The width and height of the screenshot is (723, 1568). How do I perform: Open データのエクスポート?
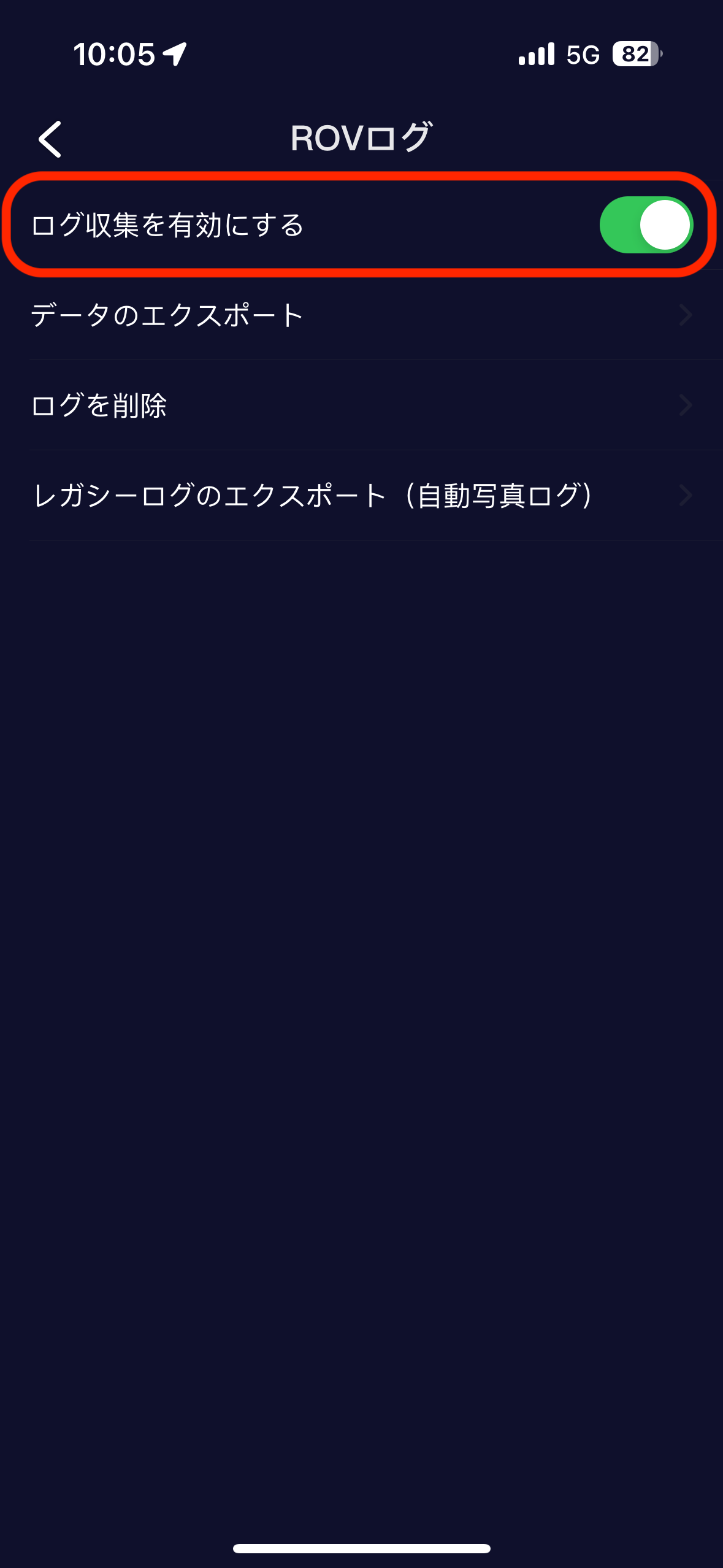361,315
